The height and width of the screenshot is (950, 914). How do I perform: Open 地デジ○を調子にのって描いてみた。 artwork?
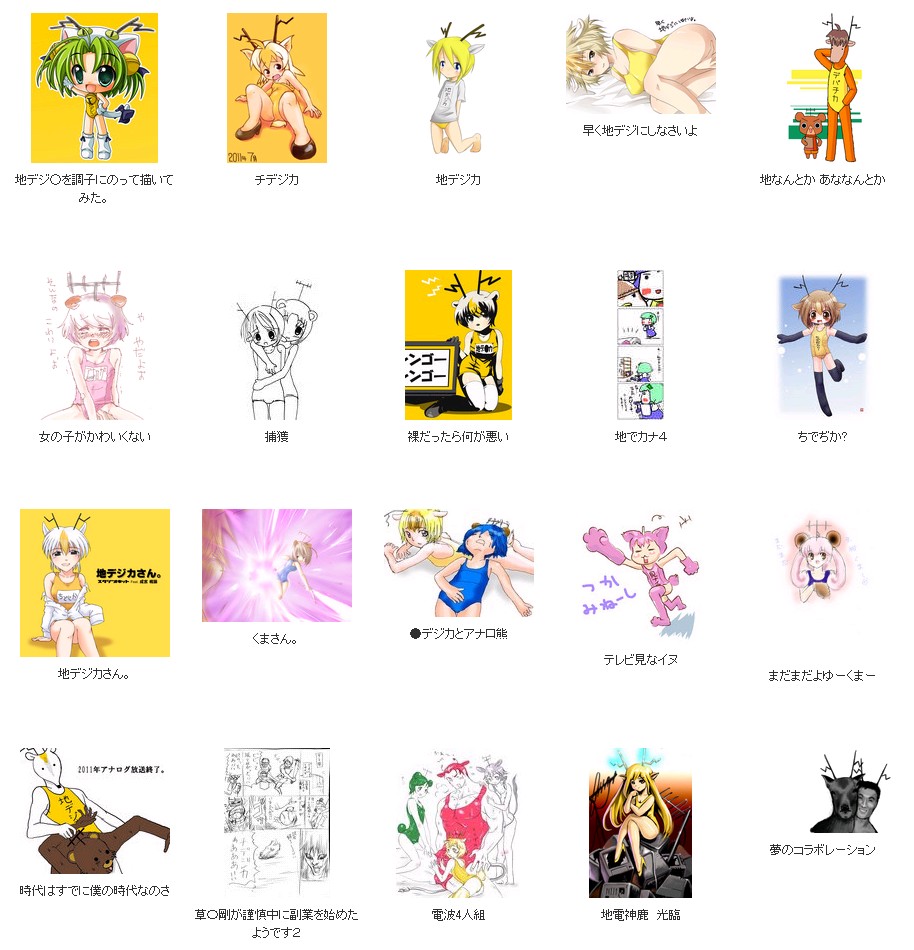[94, 88]
